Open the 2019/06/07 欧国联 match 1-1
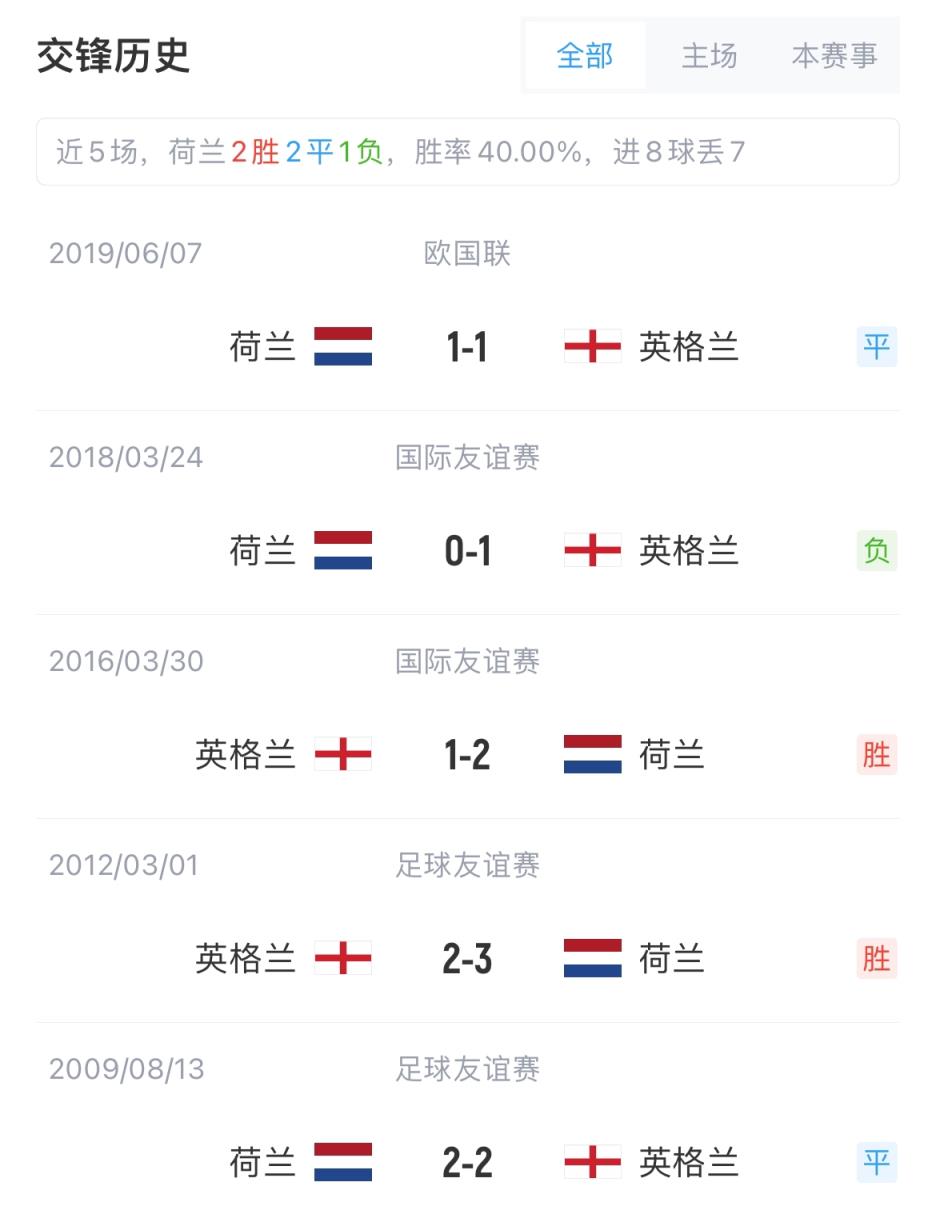This screenshot has height=1214, width=936. point(467,347)
